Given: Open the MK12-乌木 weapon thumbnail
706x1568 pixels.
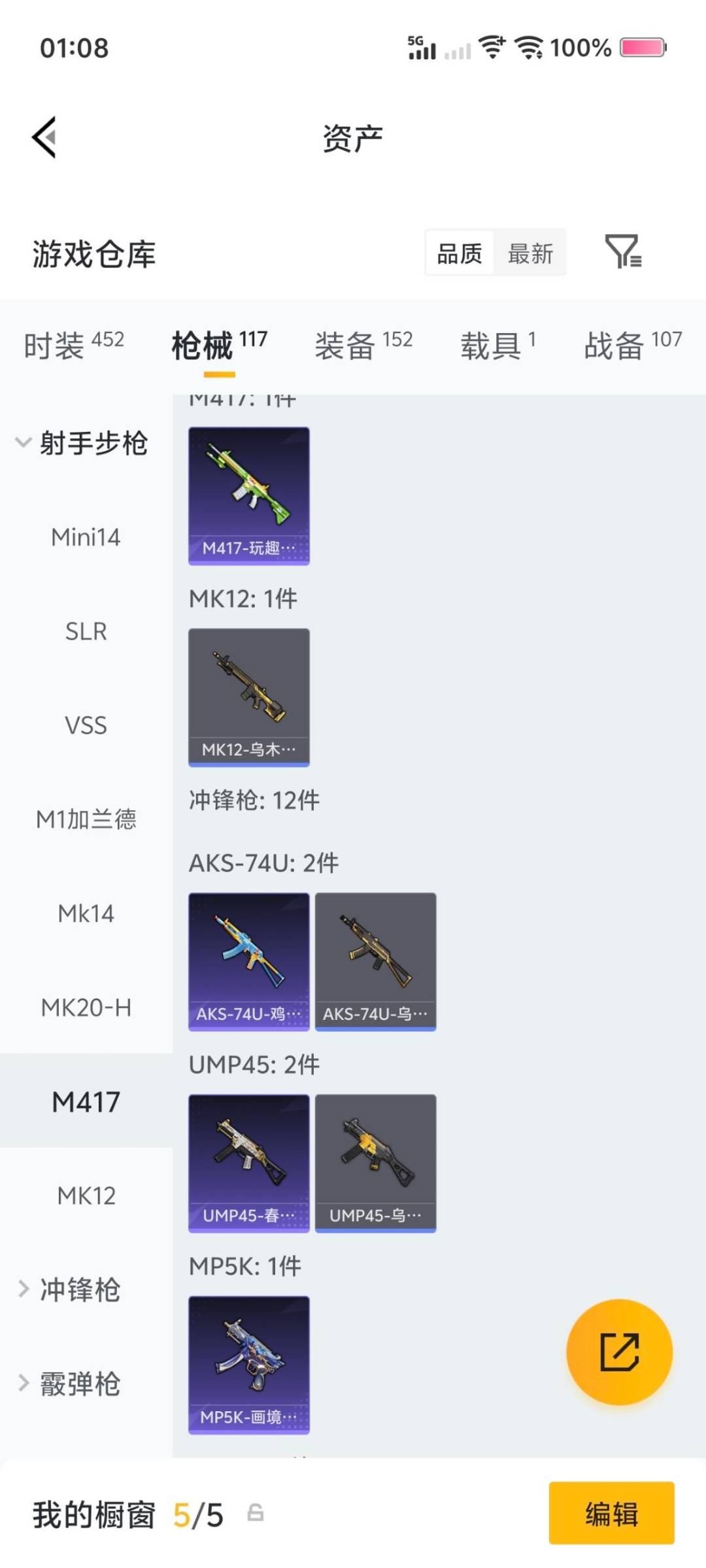Looking at the screenshot, I should [x=248, y=696].
